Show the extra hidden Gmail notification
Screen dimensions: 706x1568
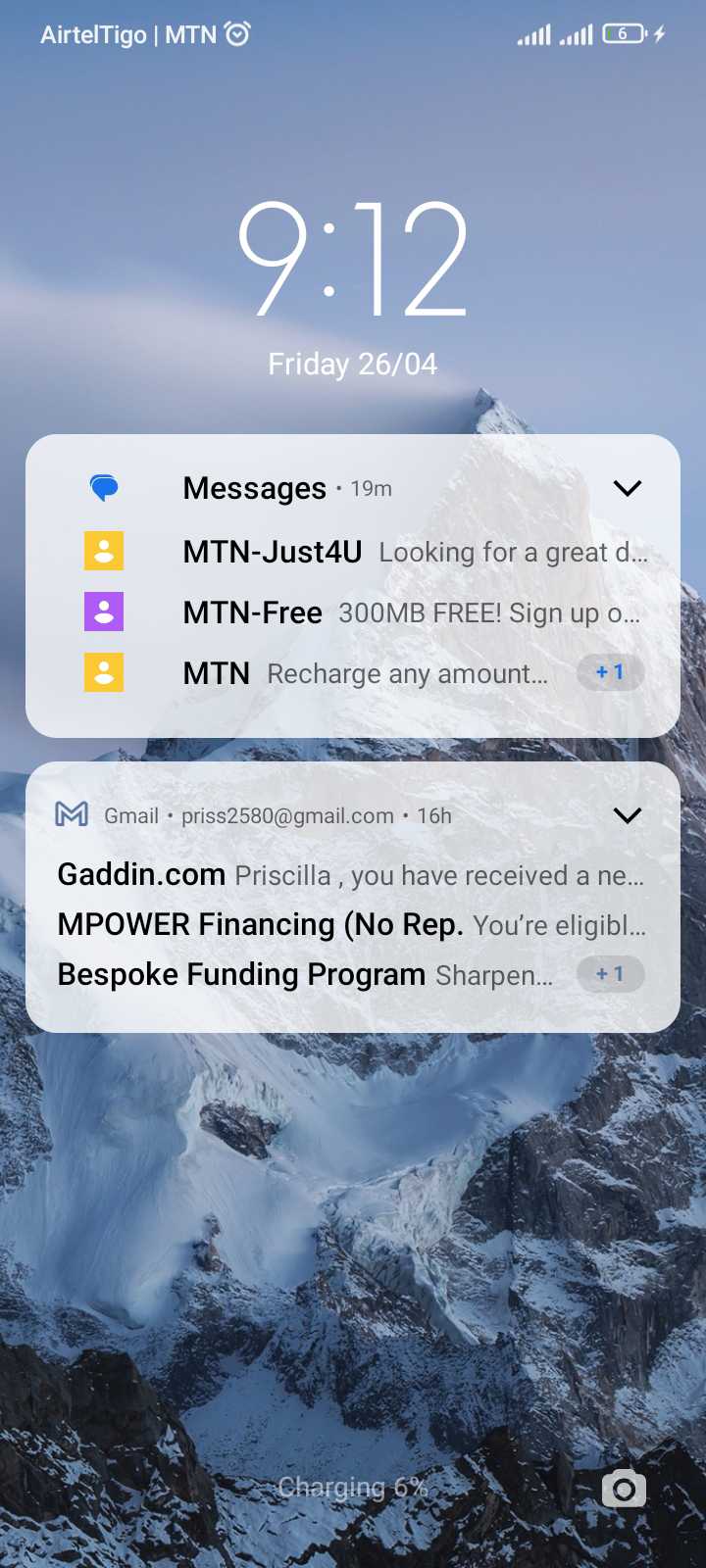coord(610,974)
